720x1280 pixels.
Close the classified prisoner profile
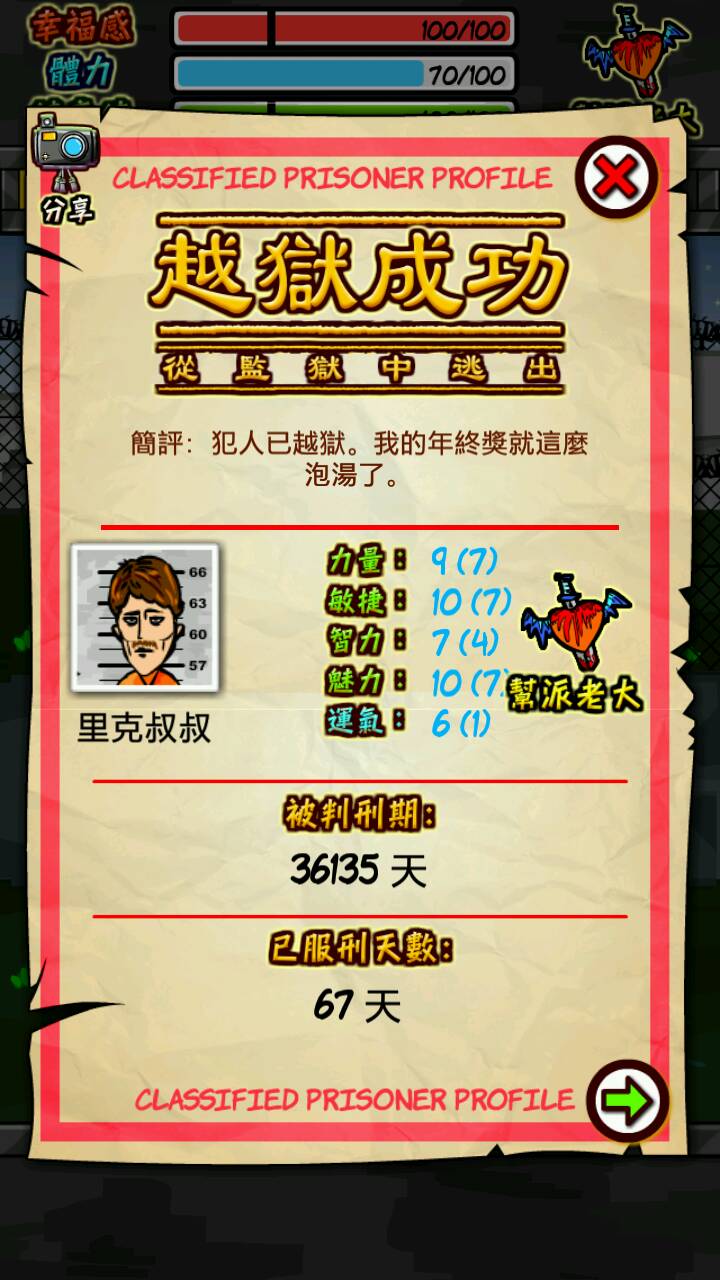(616, 178)
